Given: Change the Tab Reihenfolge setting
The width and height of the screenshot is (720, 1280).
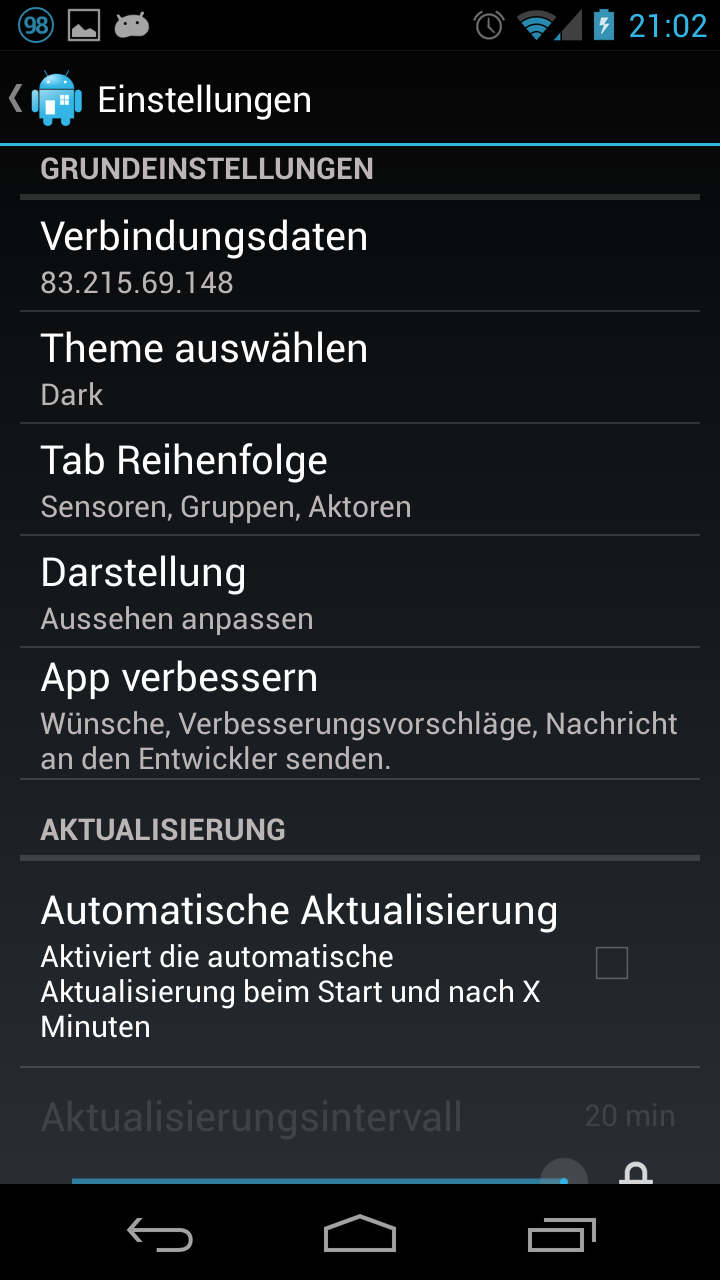Looking at the screenshot, I should (x=360, y=480).
